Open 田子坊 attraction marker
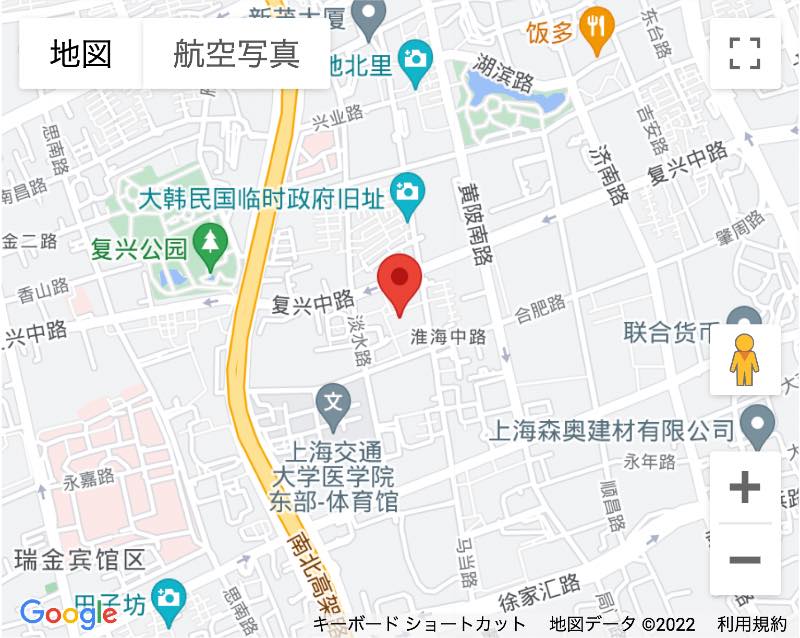 167,597
